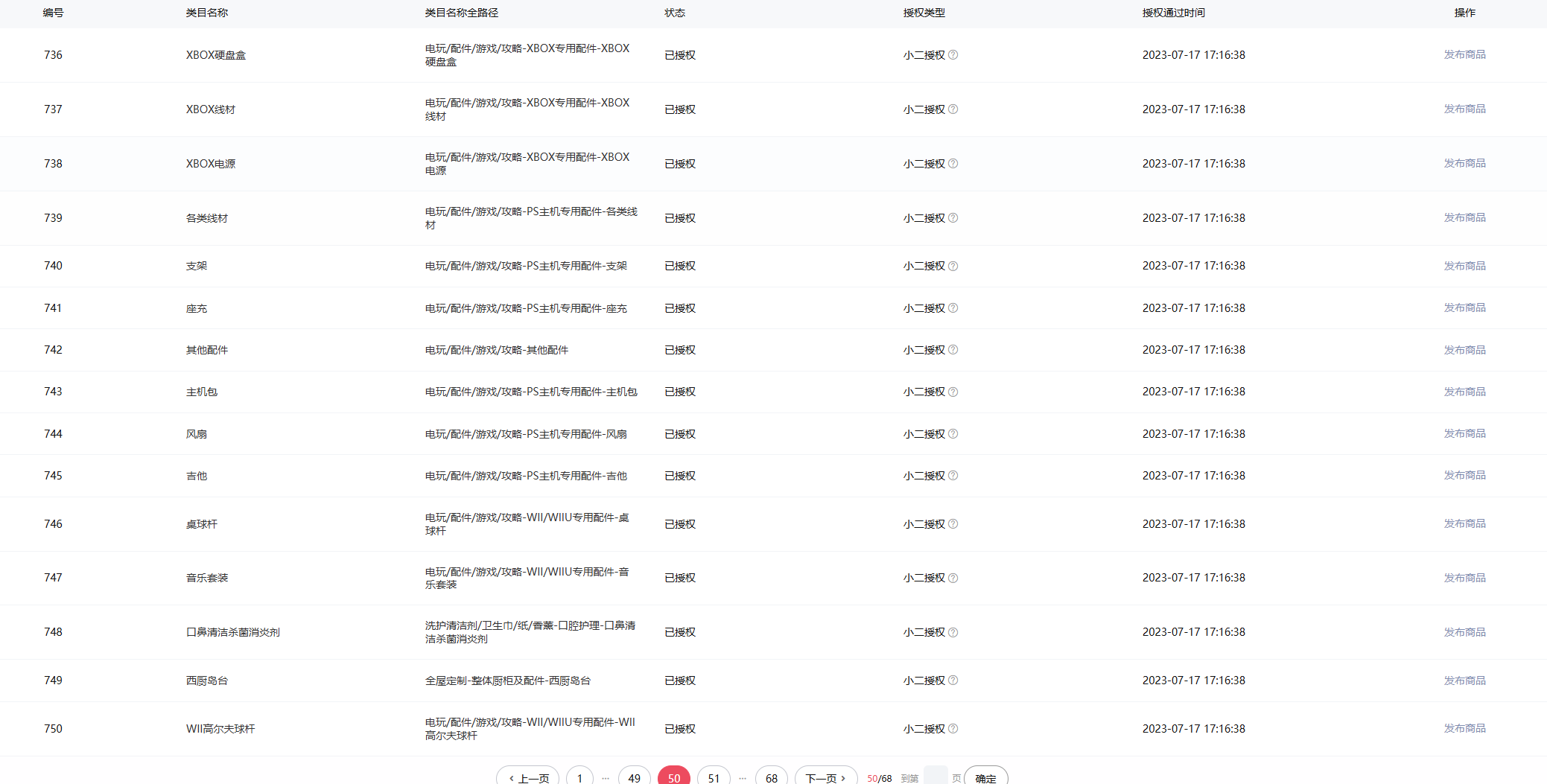Click 发布商品 for XBOX电源 row
The image size is (1547, 784).
(1464, 163)
